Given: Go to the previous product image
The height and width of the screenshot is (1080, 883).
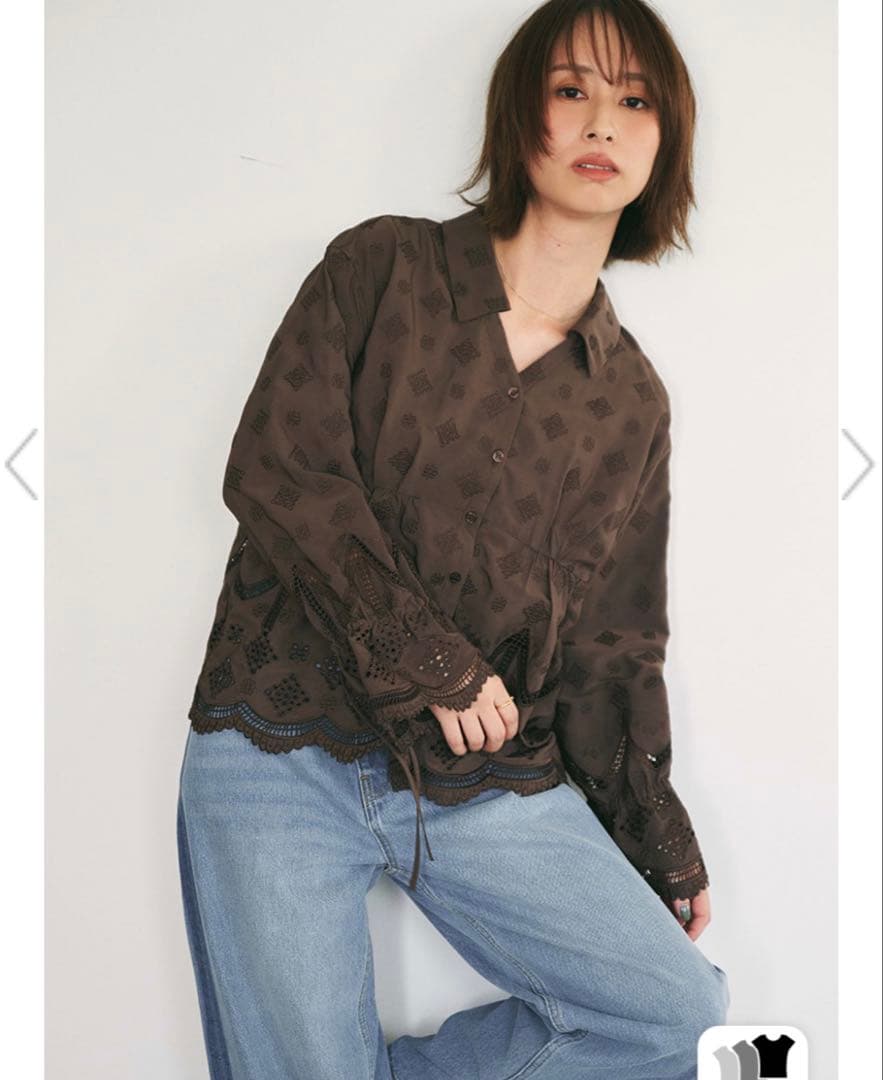Looking at the screenshot, I should coord(22,464).
